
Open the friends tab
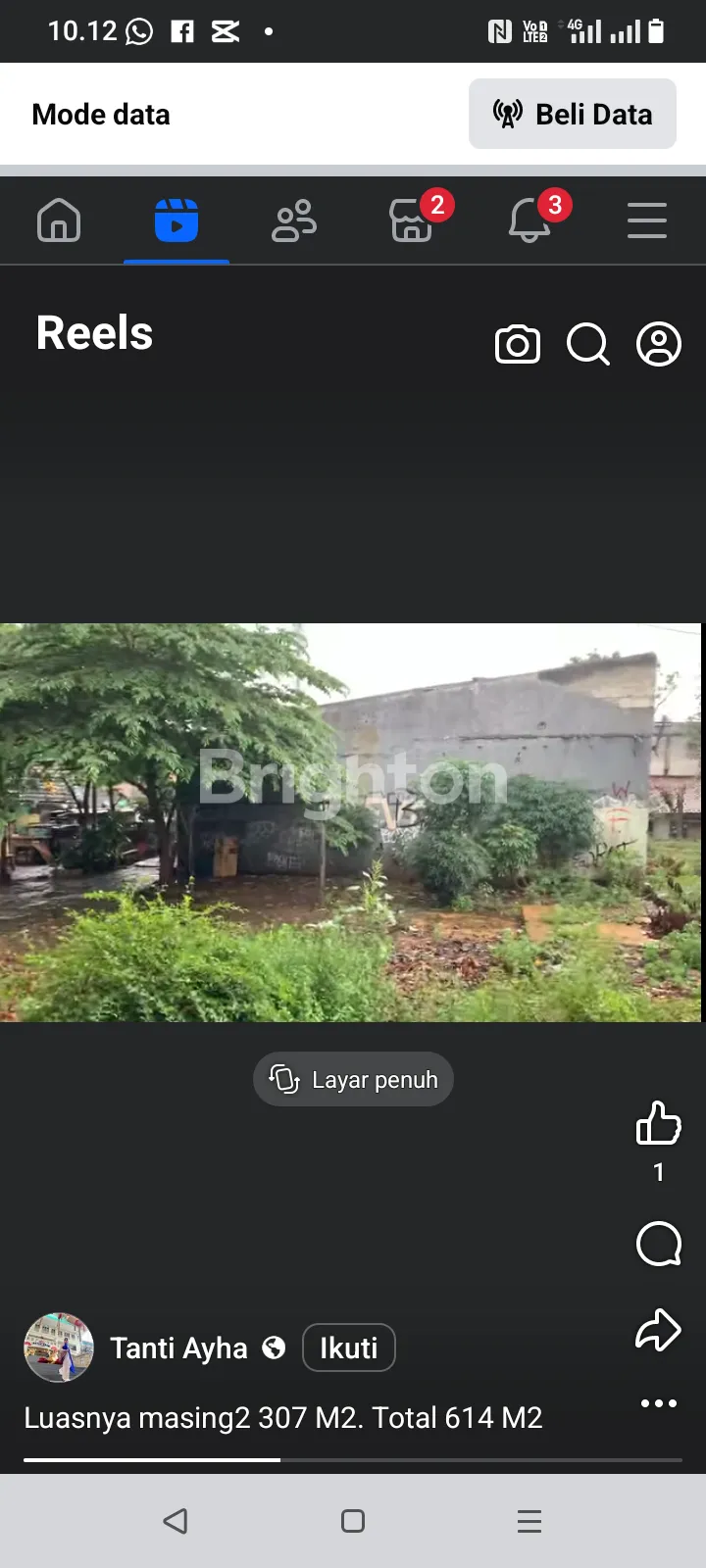click(294, 220)
